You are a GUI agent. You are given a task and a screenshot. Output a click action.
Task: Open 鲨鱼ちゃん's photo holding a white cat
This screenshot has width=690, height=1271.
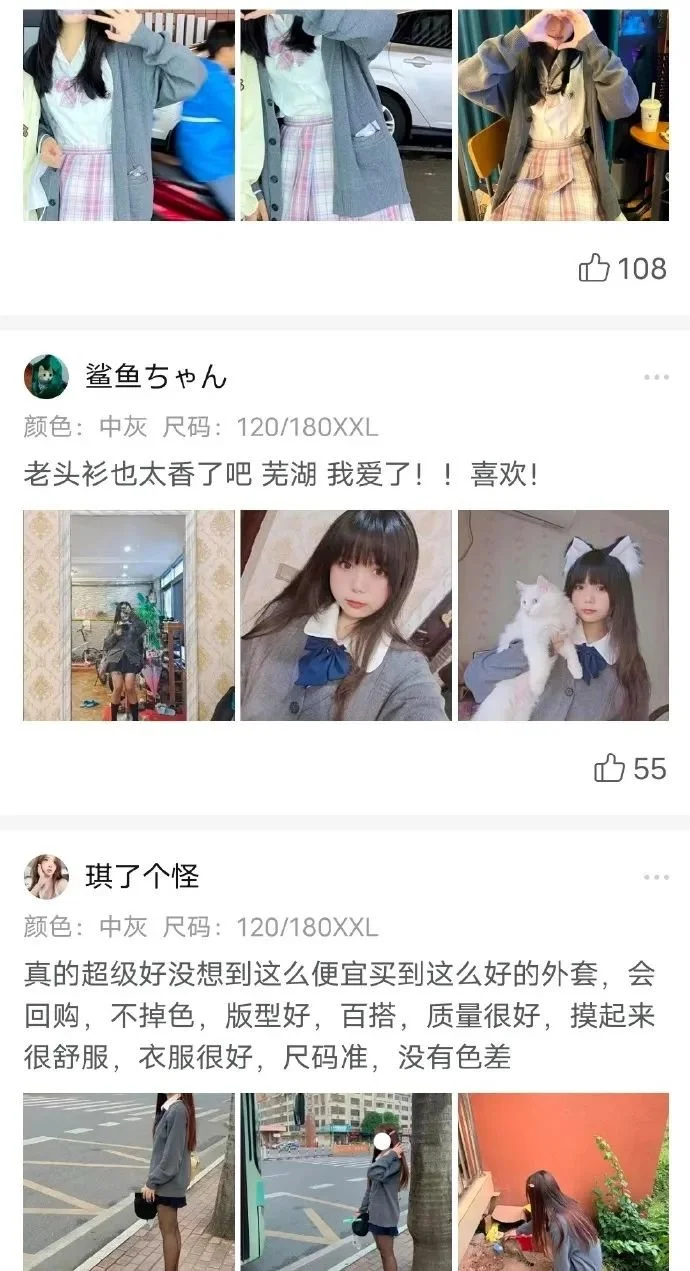[563, 615]
